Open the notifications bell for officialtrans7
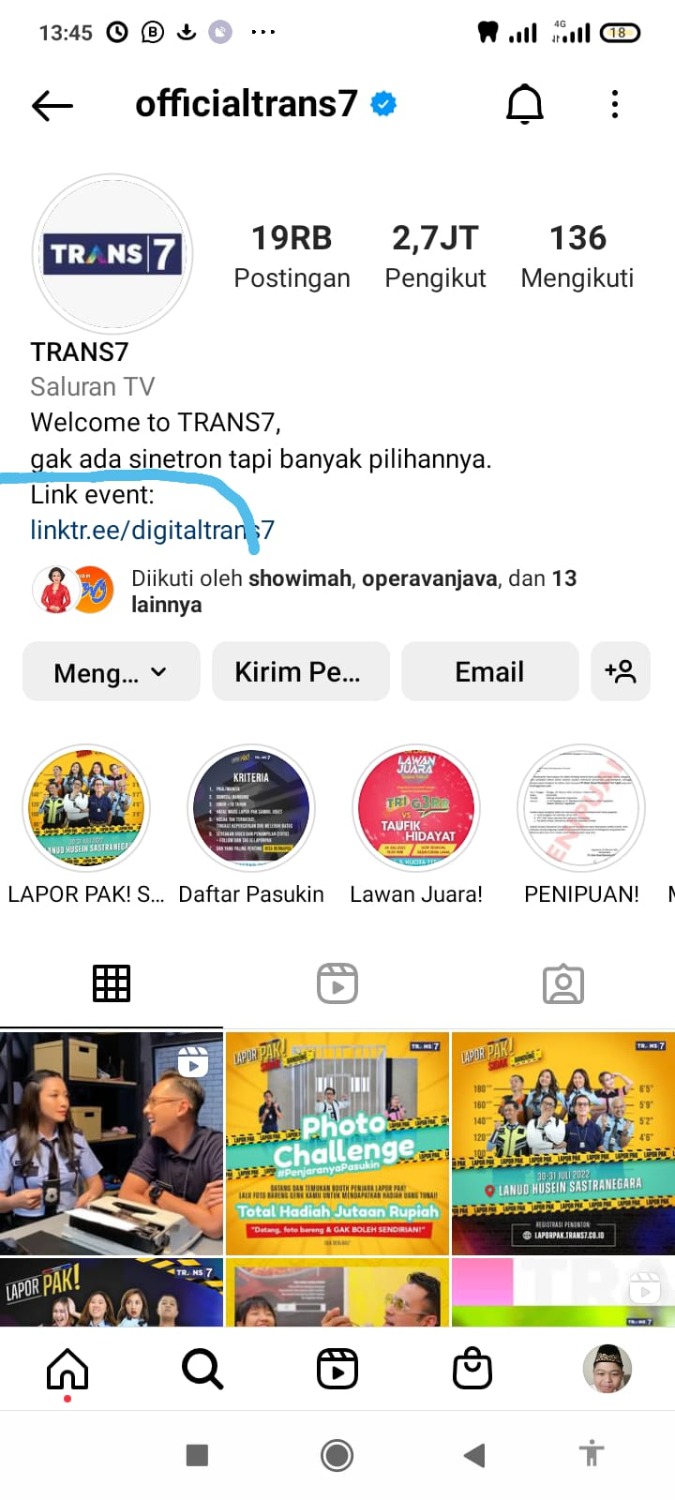The height and width of the screenshot is (1500, 675). (x=524, y=104)
